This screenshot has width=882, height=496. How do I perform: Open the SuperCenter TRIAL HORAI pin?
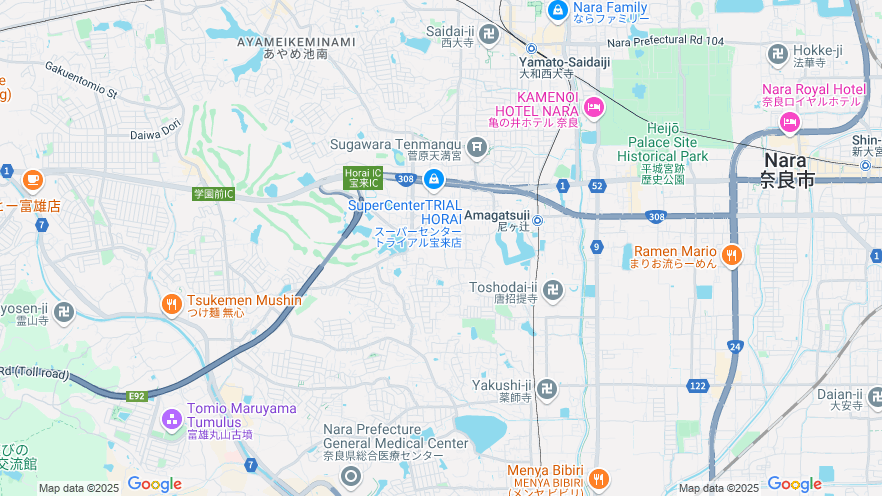433,180
